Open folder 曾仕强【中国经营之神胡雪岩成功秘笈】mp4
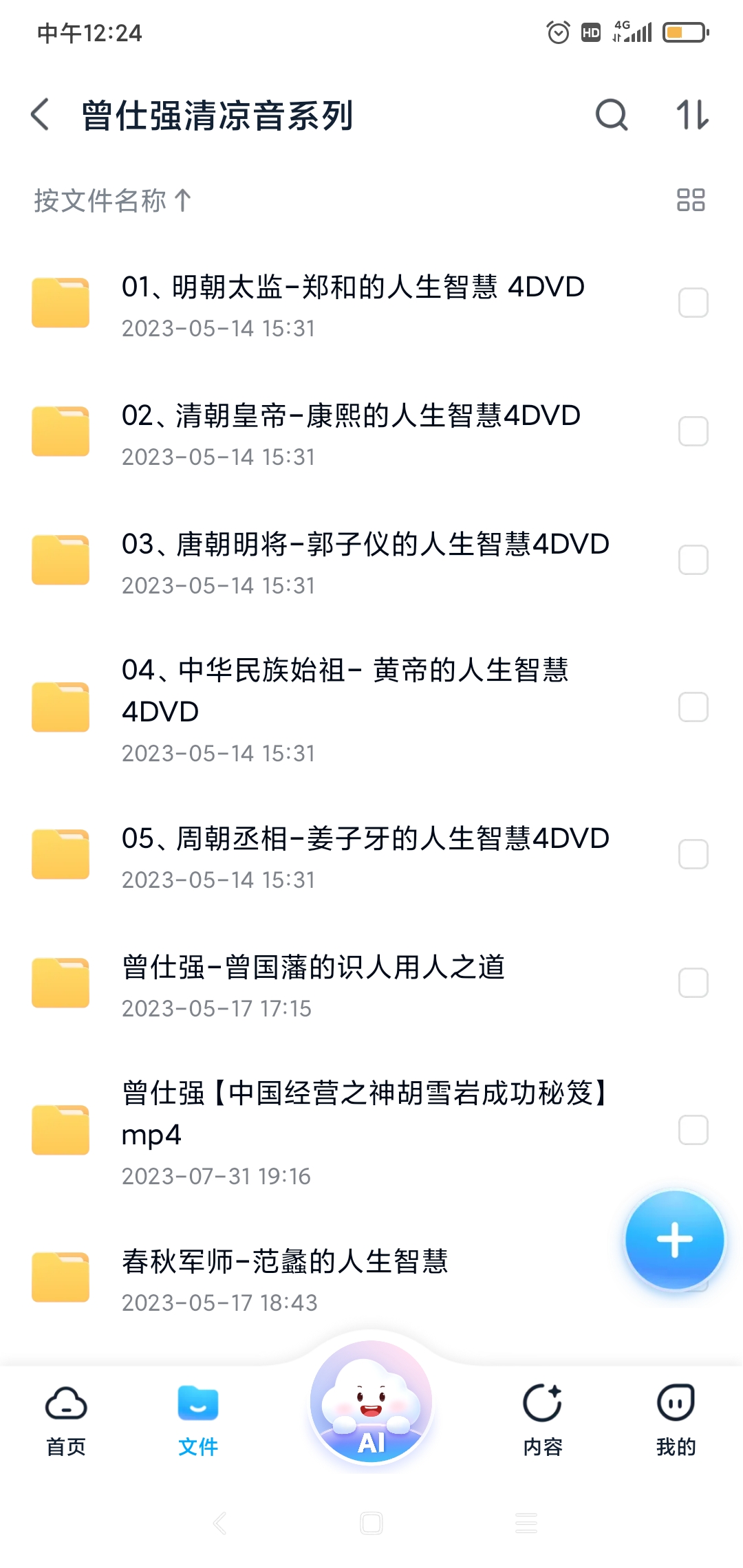This screenshot has width=743, height=1568. coord(365,1131)
